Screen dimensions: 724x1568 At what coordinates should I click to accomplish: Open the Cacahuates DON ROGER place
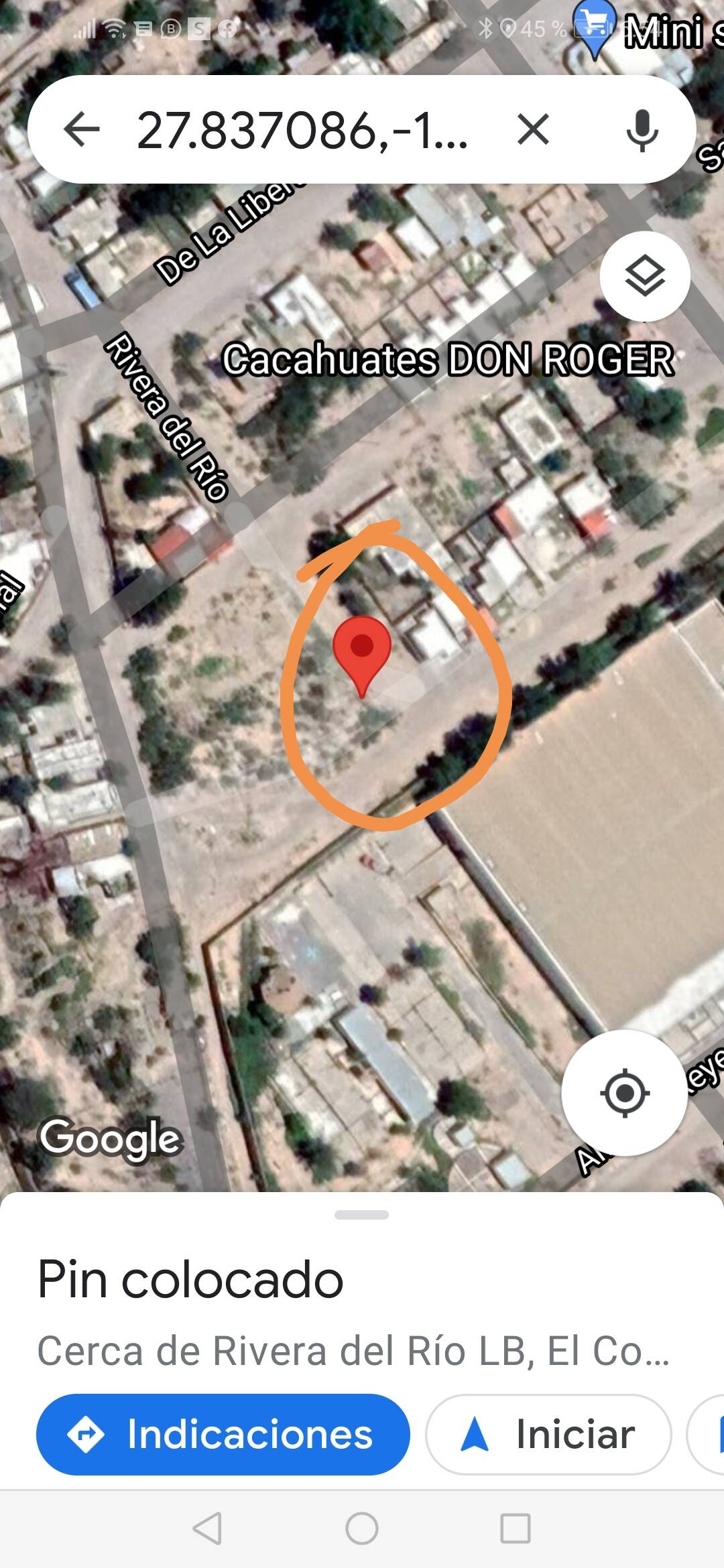click(x=448, y=360)
